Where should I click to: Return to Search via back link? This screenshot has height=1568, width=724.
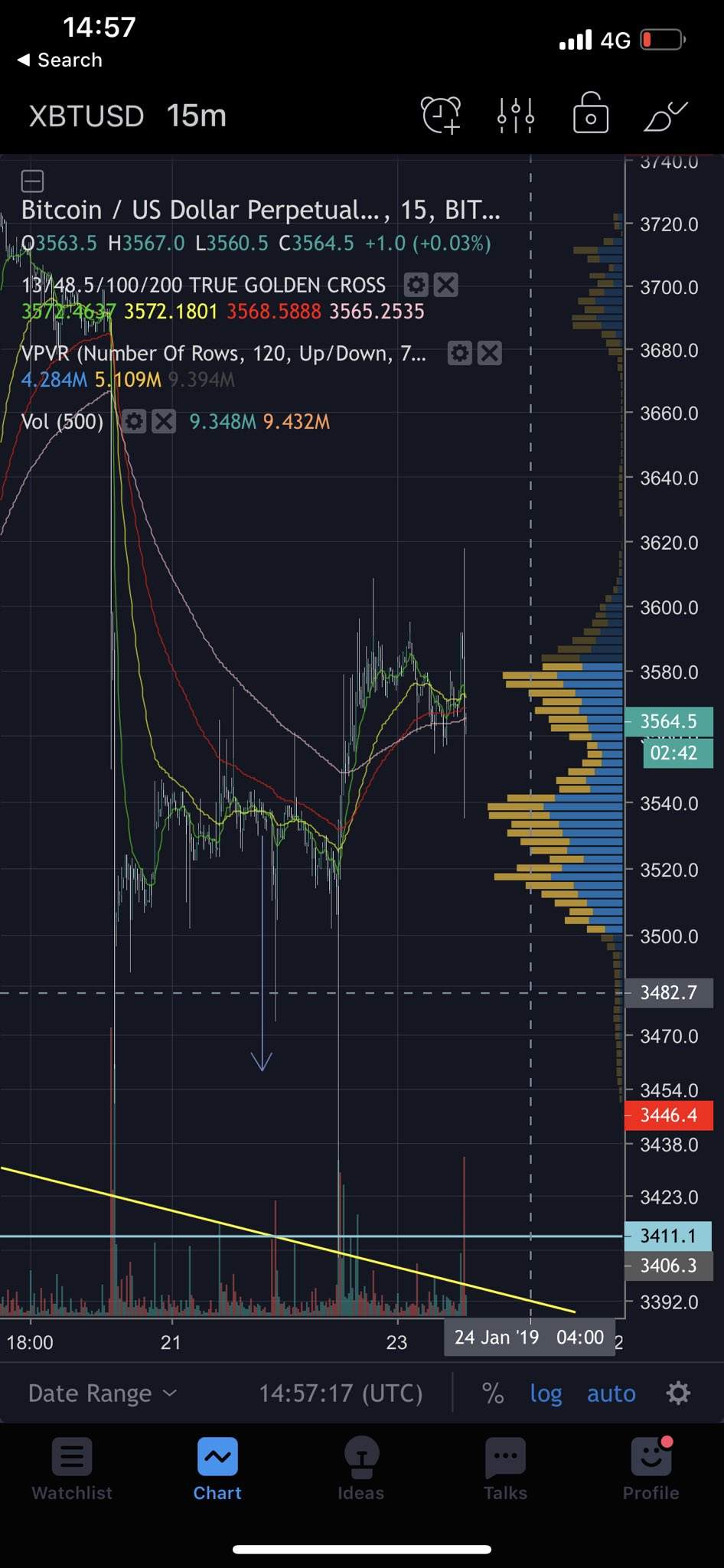coord(60,60)
